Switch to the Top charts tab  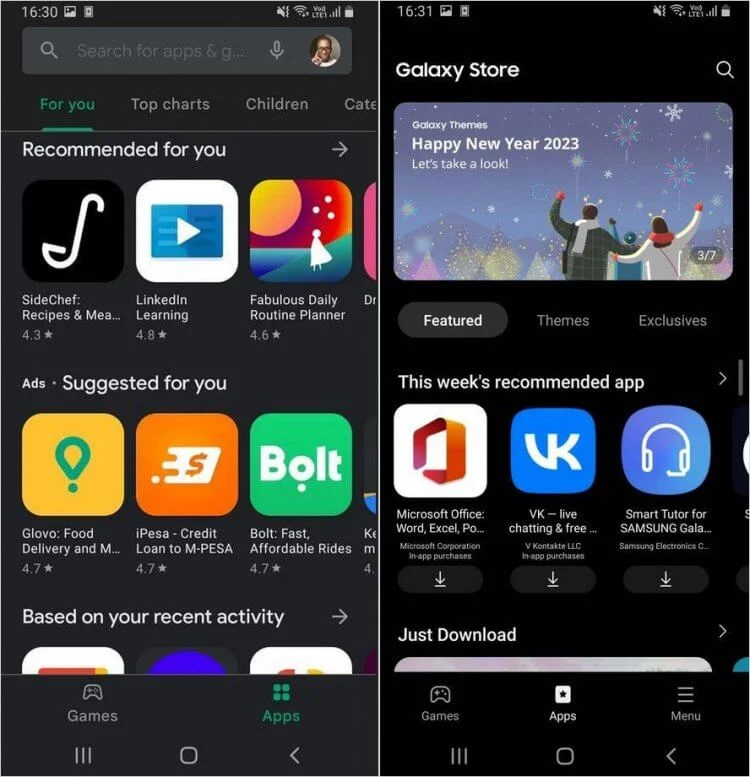tap(170, 104)
